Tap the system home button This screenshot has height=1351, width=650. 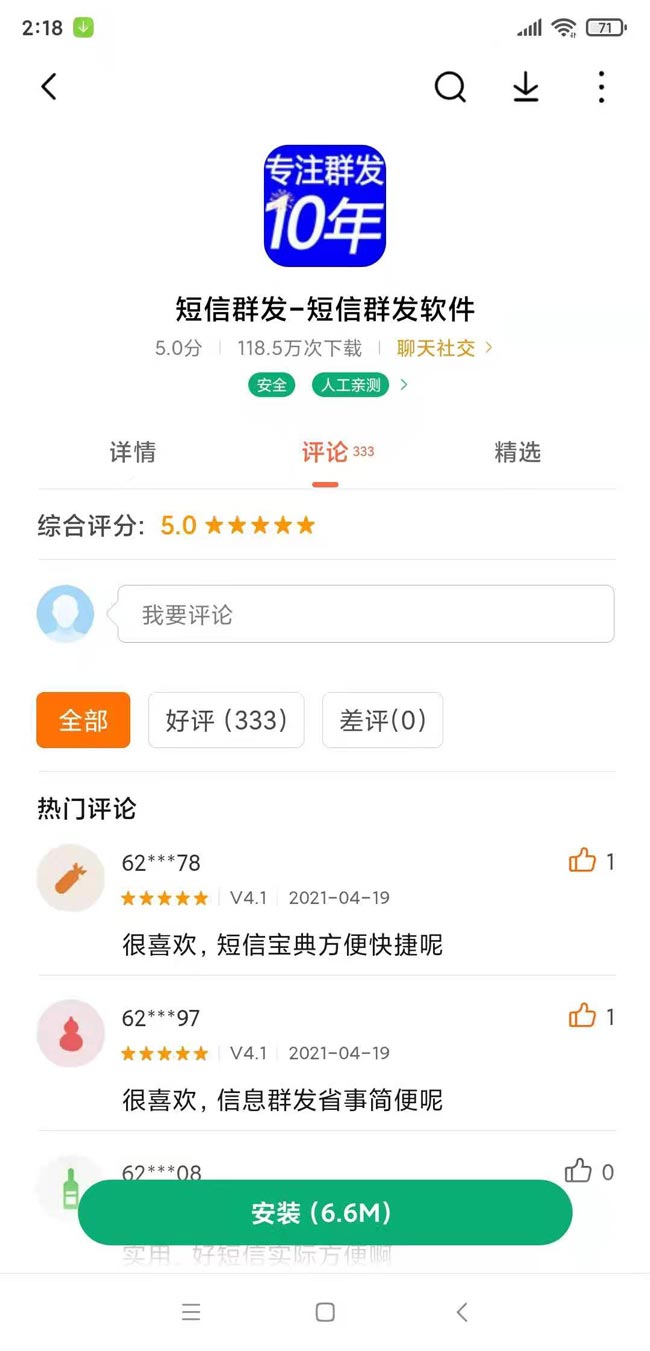click(x=325, y=1312)
